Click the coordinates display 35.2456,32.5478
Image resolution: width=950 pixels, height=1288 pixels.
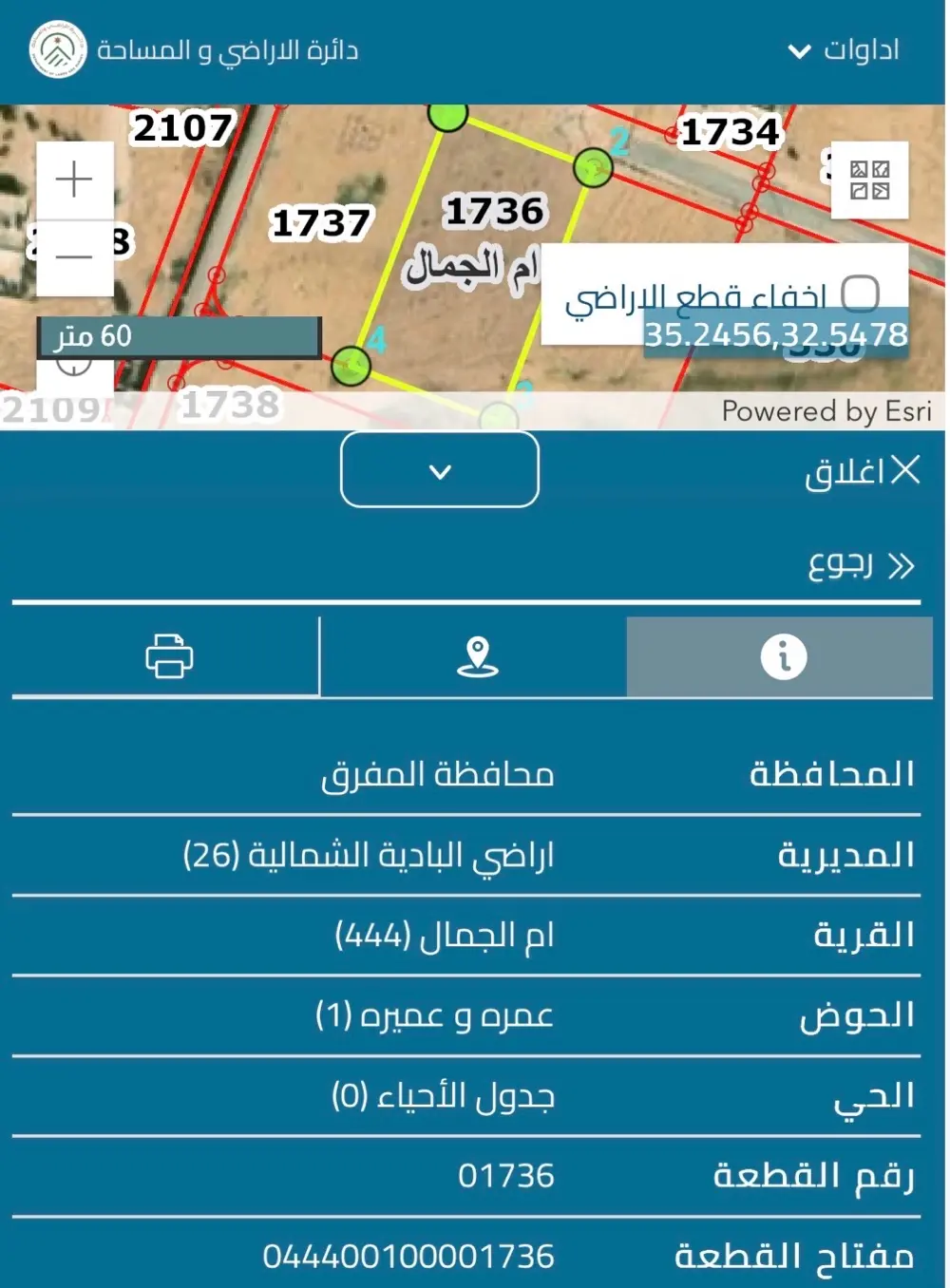779,332
